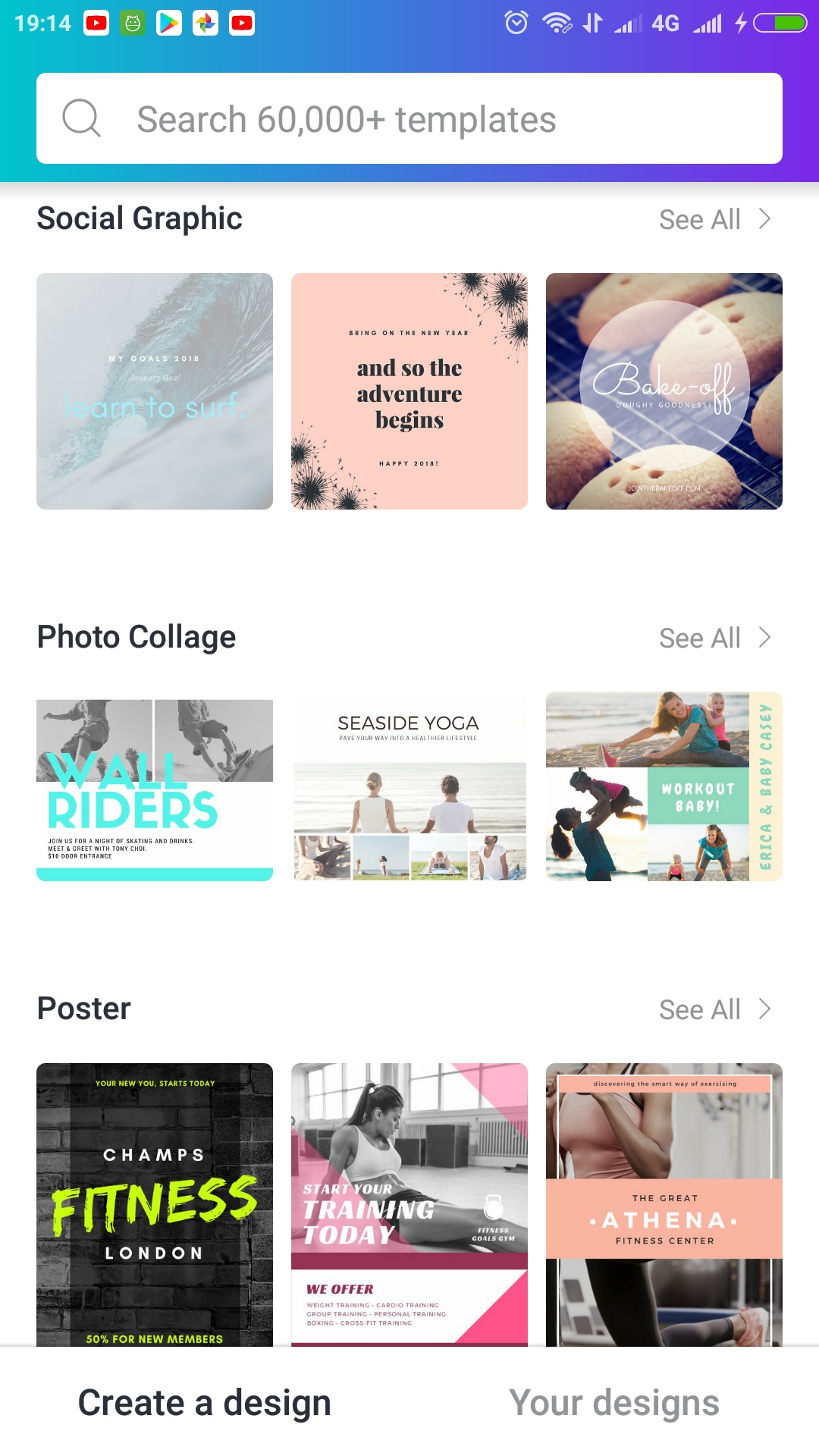Select the Create a design tab
Screen dimensions: 819x1456
(x=205, y=1402)
